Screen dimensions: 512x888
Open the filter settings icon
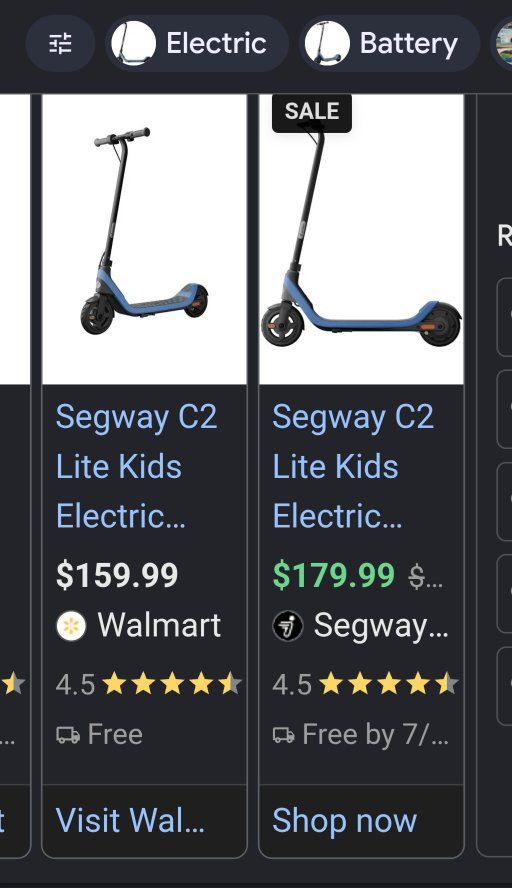[x=60, y=44]
